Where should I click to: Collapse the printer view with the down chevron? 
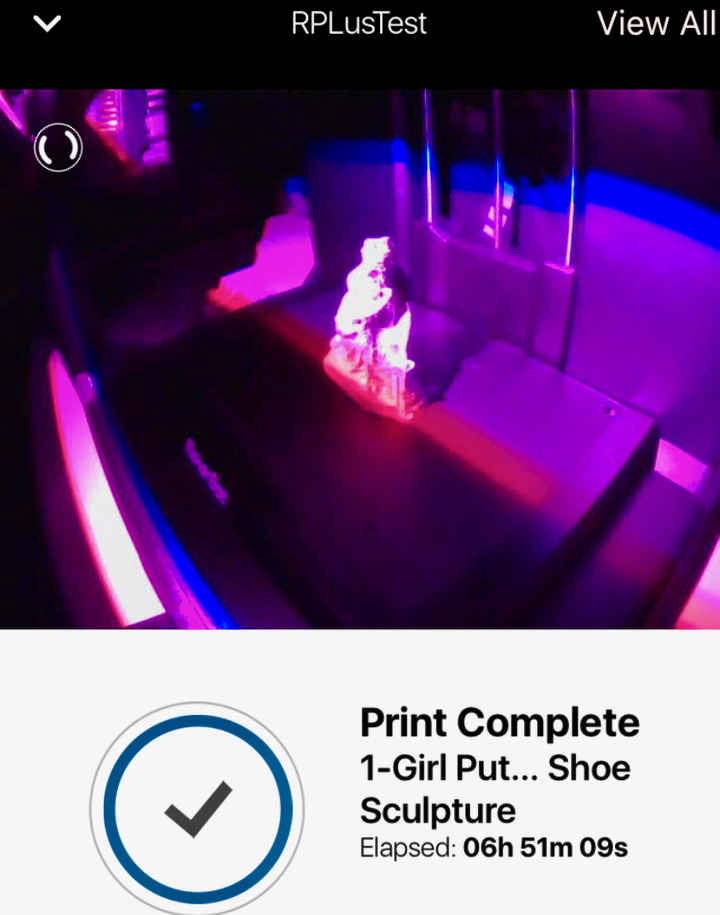(x=47, y=24)
